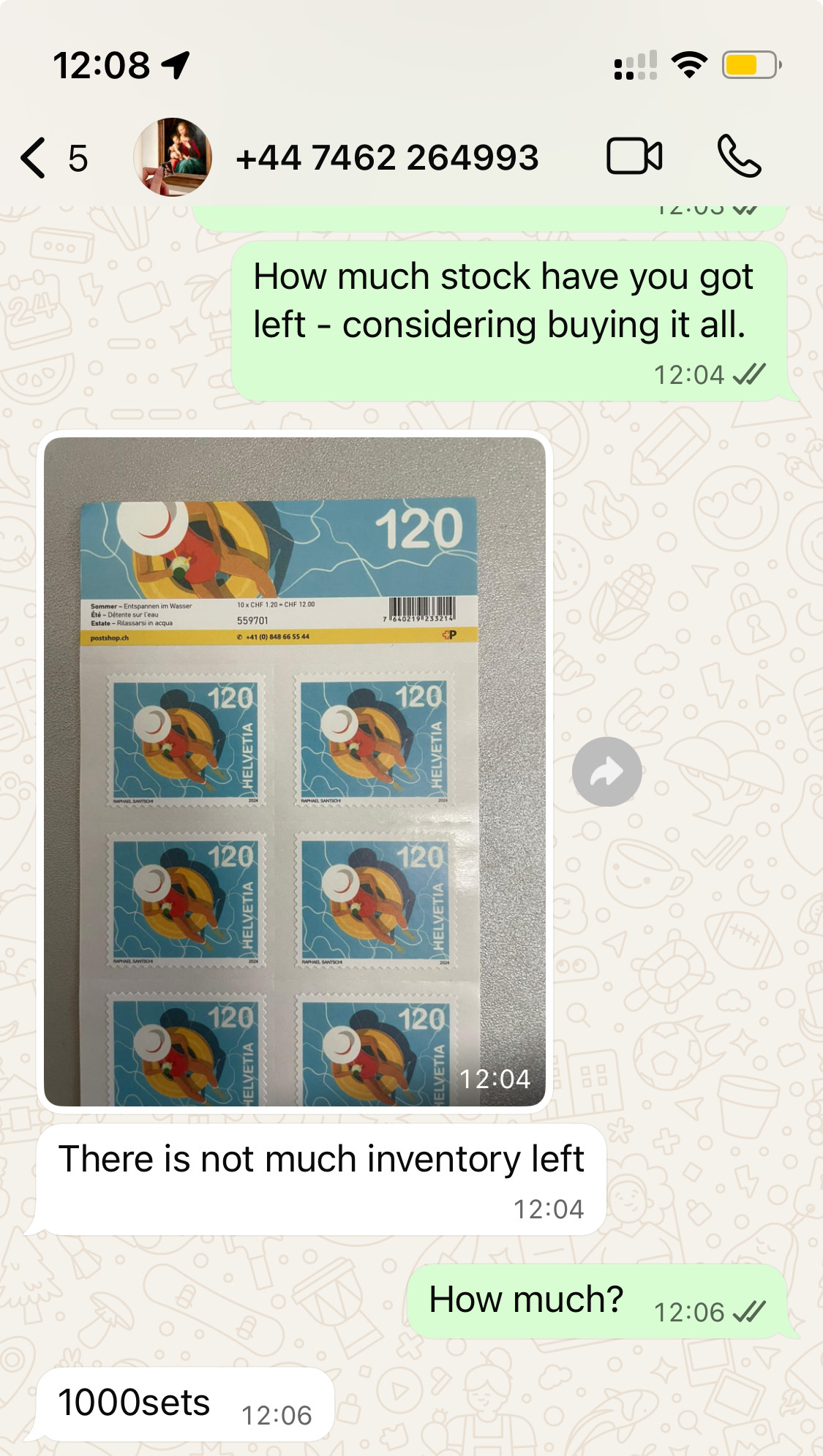Open the received stamp photo
Screen dimensions: 823x1456
coord(295,772)
